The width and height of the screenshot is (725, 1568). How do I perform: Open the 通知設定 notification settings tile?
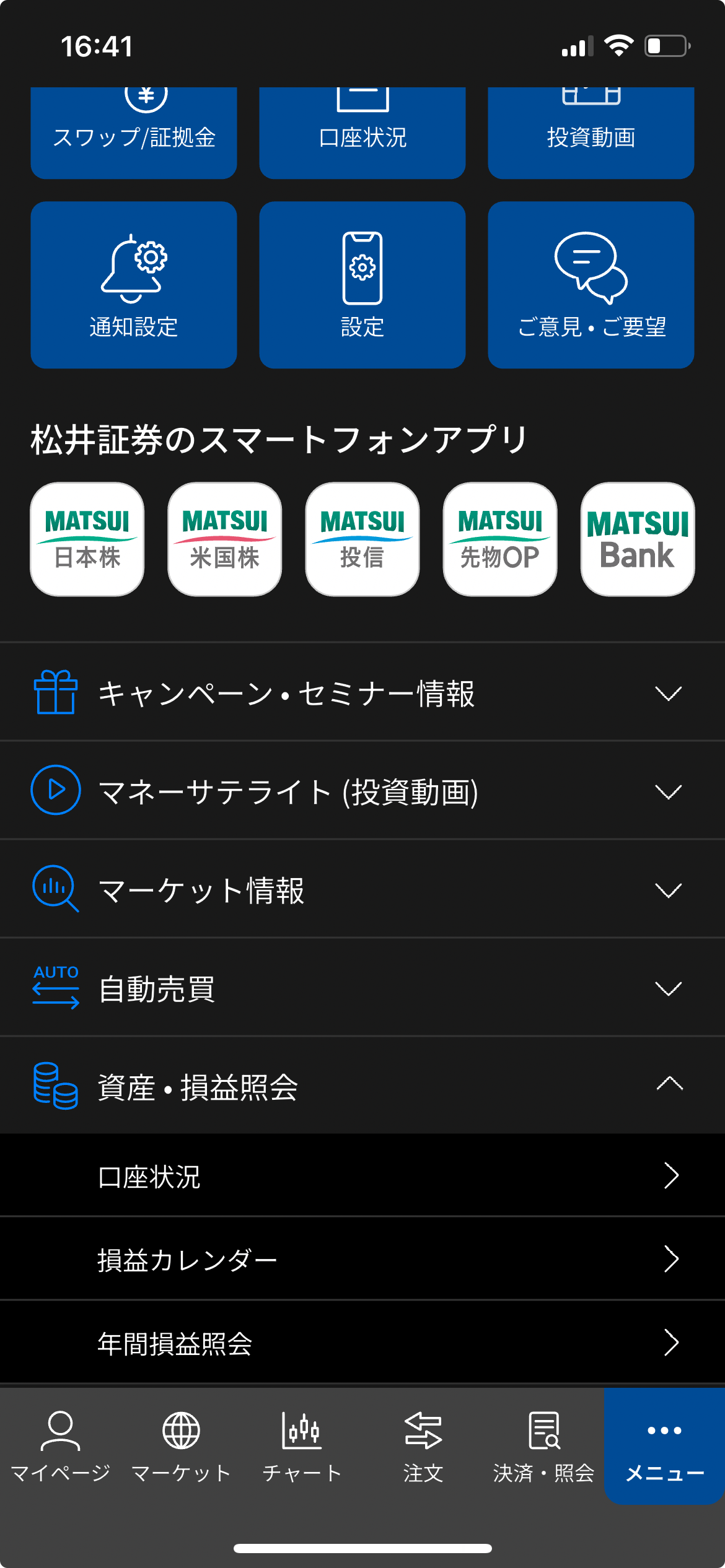pos(134,285)
